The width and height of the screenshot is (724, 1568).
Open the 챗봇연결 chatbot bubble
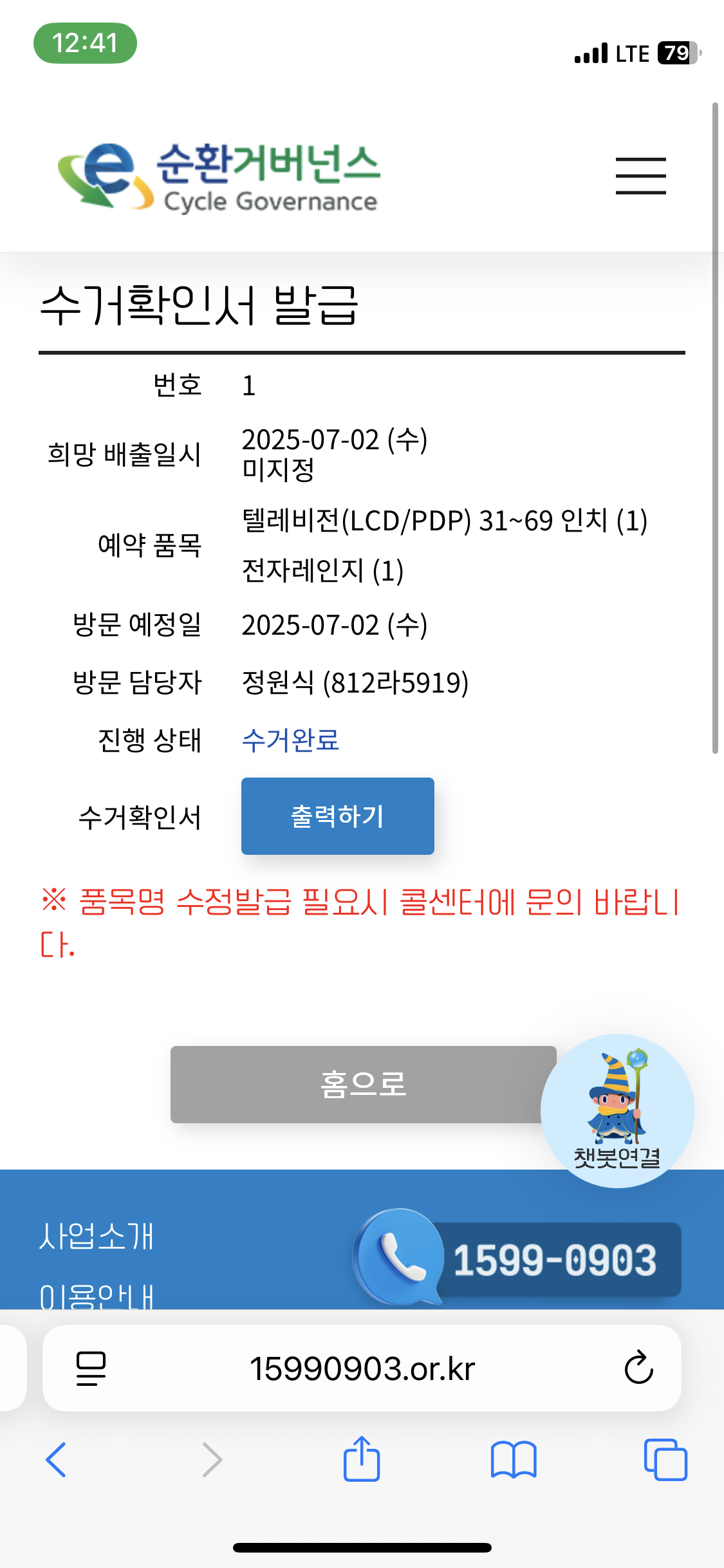(617, 1110)
